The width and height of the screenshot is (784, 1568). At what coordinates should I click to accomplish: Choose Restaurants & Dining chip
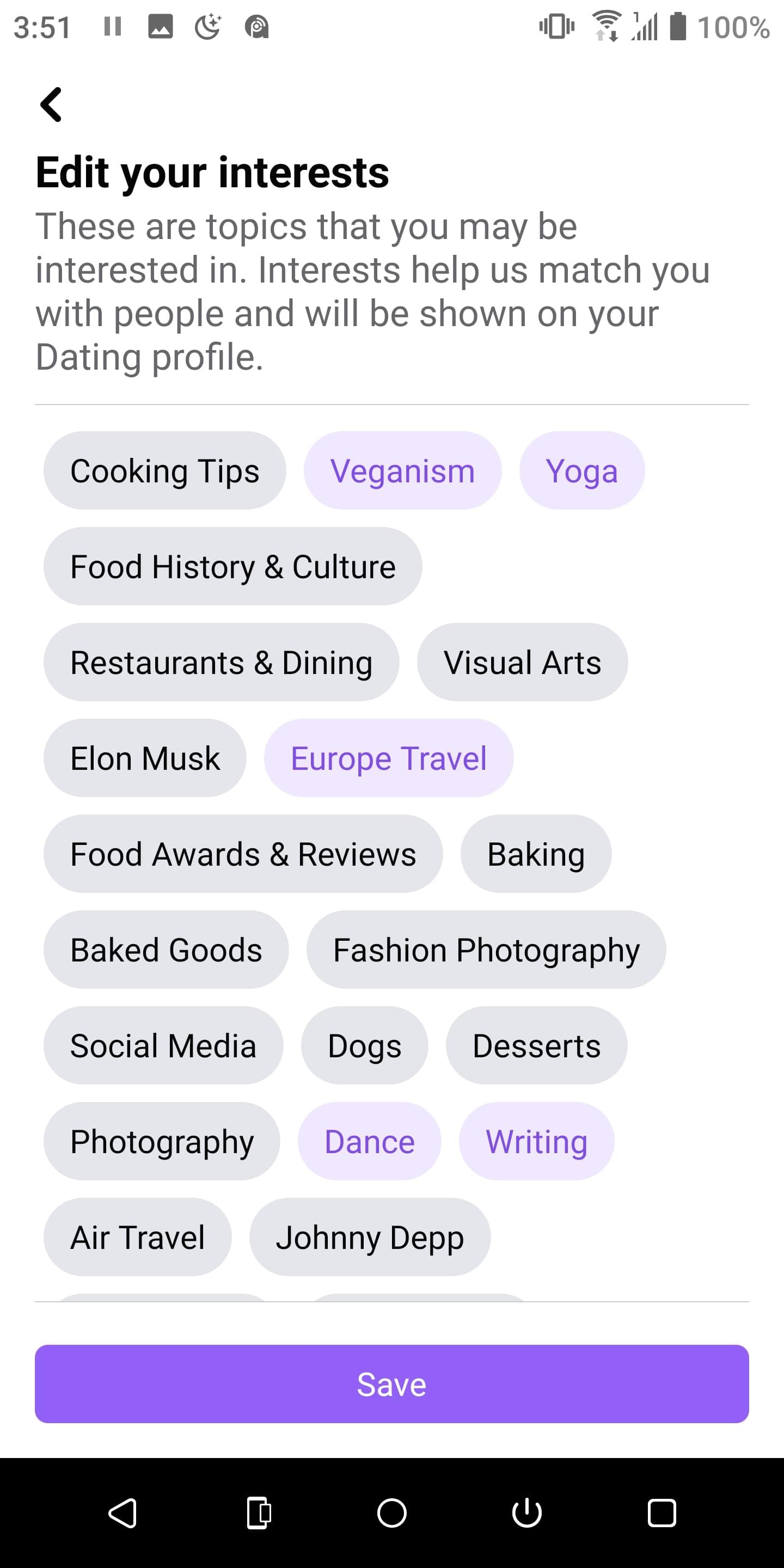point(221,662)
